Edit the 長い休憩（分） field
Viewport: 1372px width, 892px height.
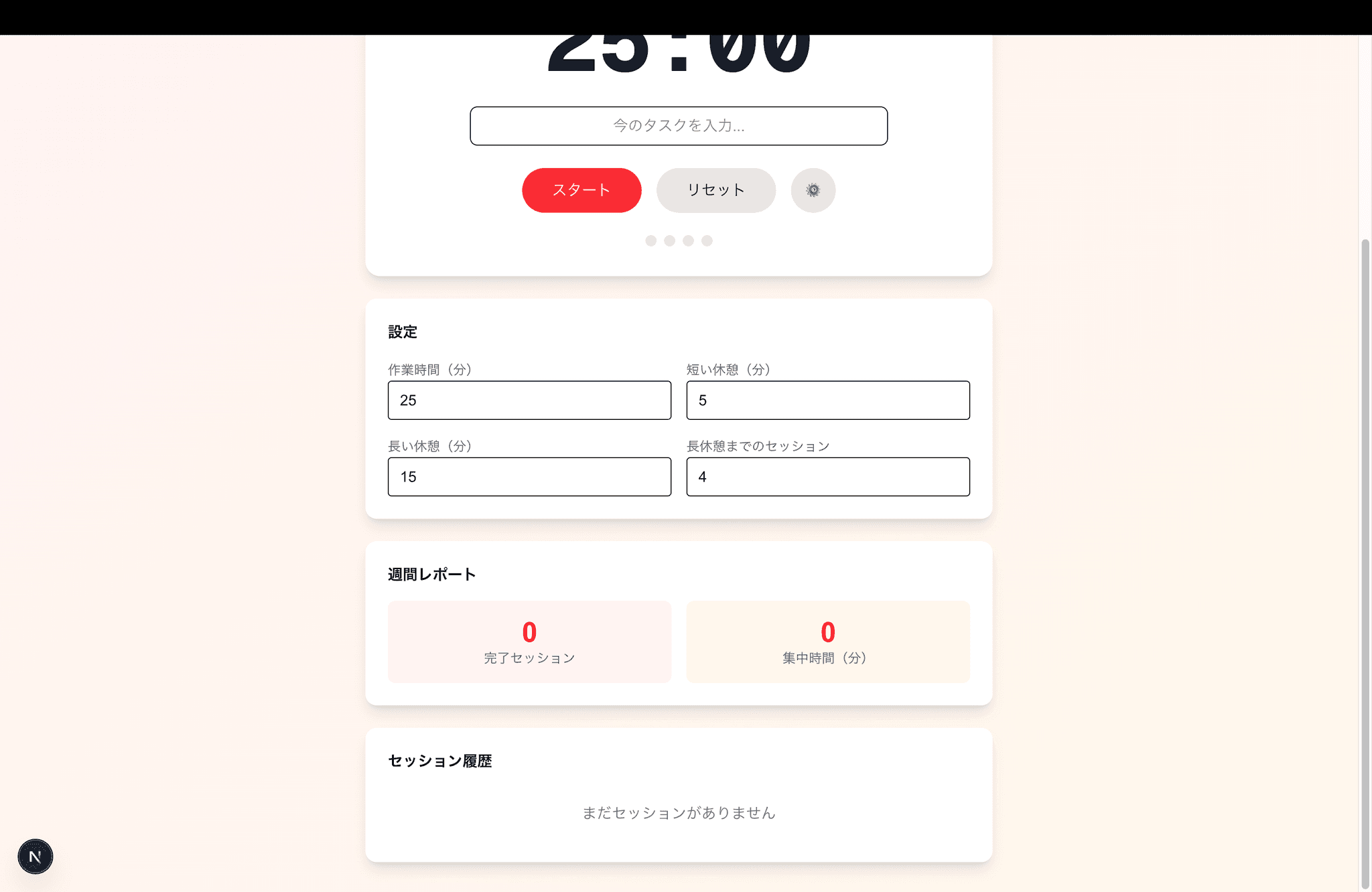[529, 477]
